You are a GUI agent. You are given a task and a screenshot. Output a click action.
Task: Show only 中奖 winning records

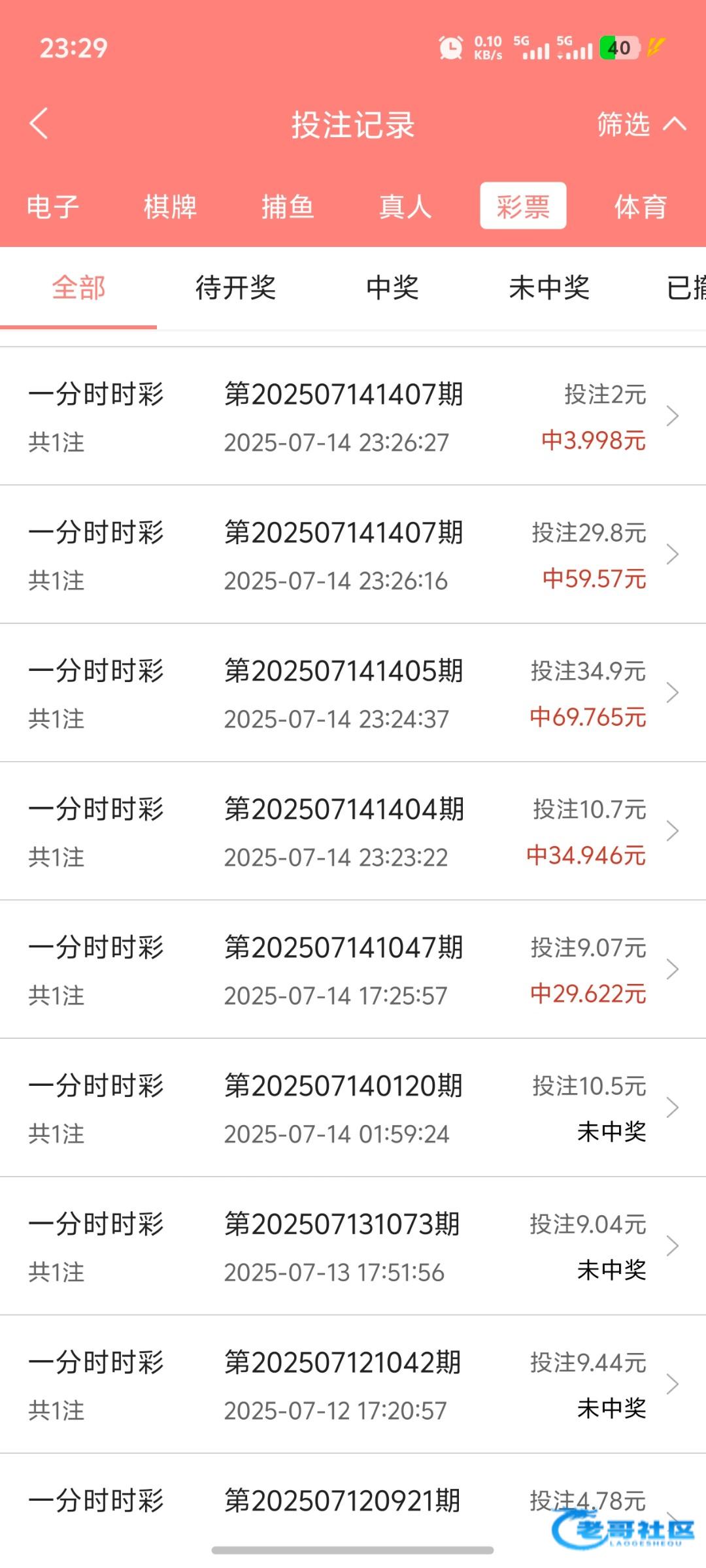pos(392,287)
